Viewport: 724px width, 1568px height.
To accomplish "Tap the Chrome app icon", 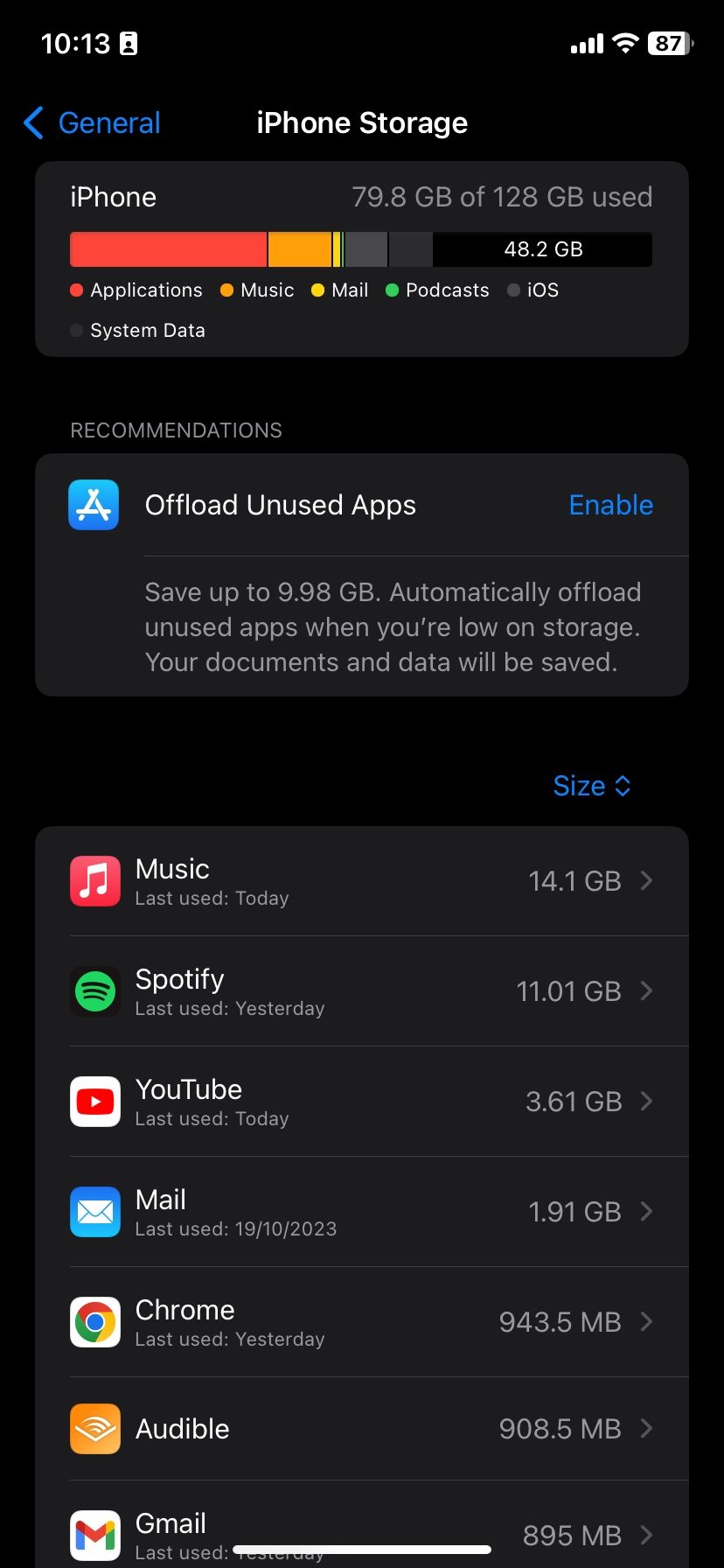I will click(x=94, y=1321).
